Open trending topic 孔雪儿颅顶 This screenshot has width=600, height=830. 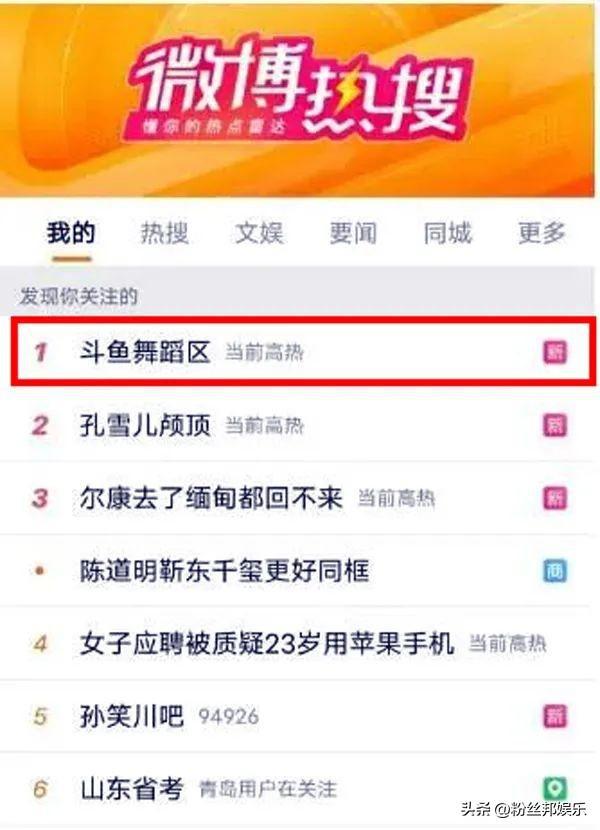pyautogui.click(x=145, y=426)
